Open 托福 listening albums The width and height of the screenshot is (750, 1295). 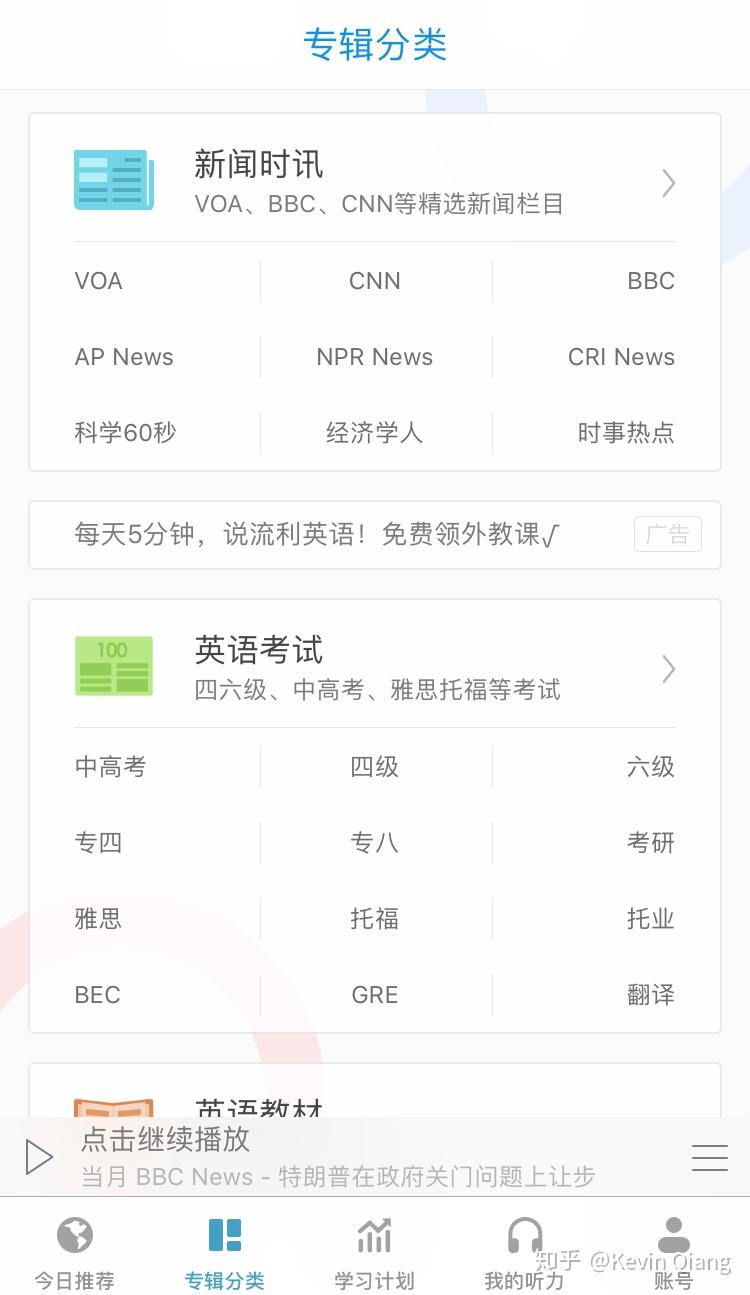coord(375,919)
